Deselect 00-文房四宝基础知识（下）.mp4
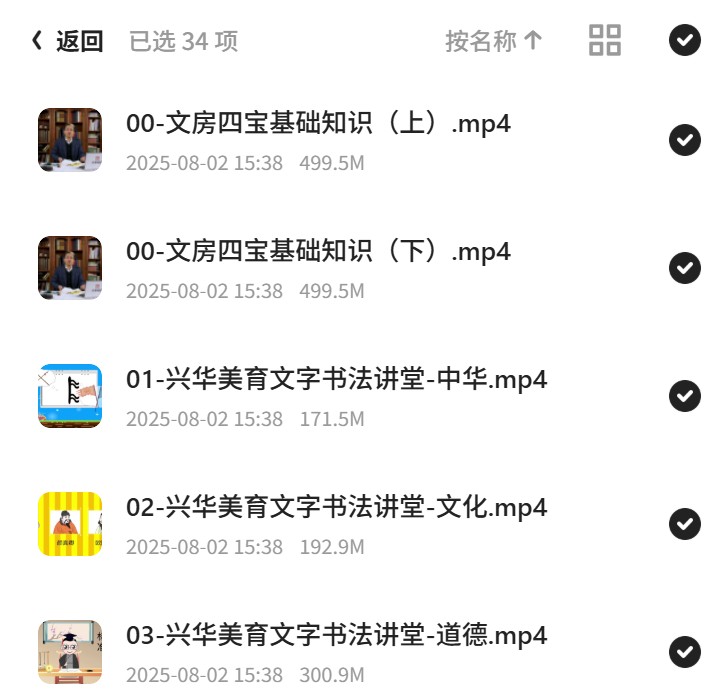Image resolution: width=712 pixels, height=699 pixels. 685,268
